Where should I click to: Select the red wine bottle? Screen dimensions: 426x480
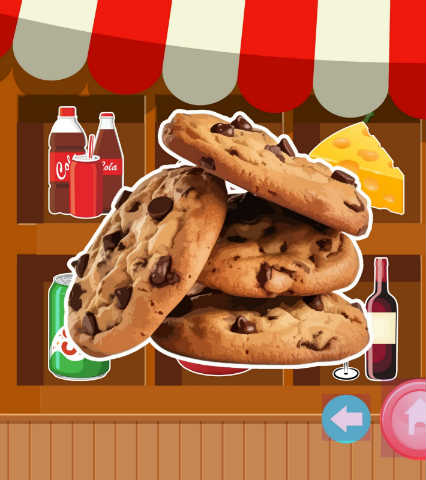pyautogui.click(x=381, y=319)
